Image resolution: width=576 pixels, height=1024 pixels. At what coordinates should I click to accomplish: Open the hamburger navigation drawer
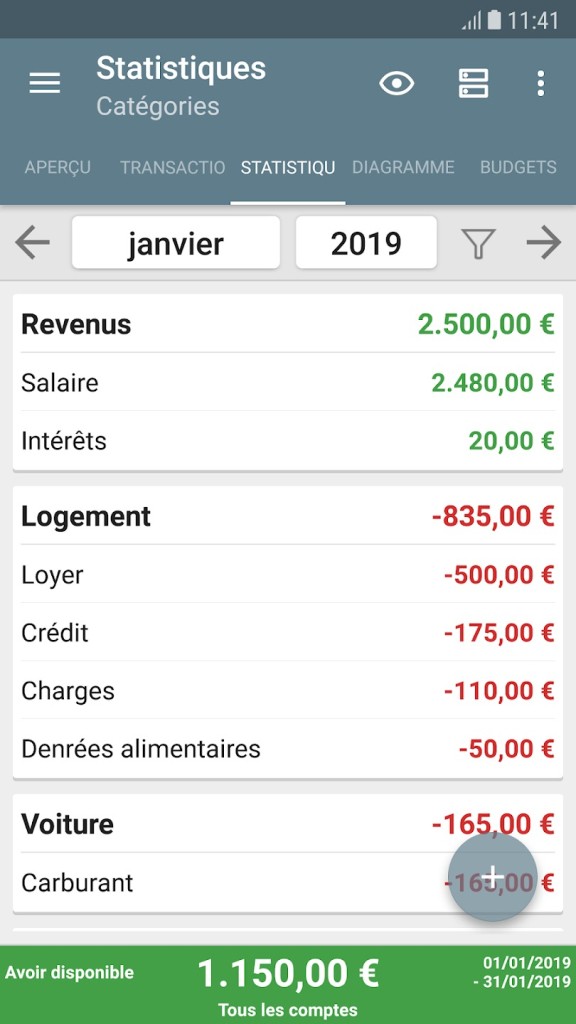pos(44,84)
